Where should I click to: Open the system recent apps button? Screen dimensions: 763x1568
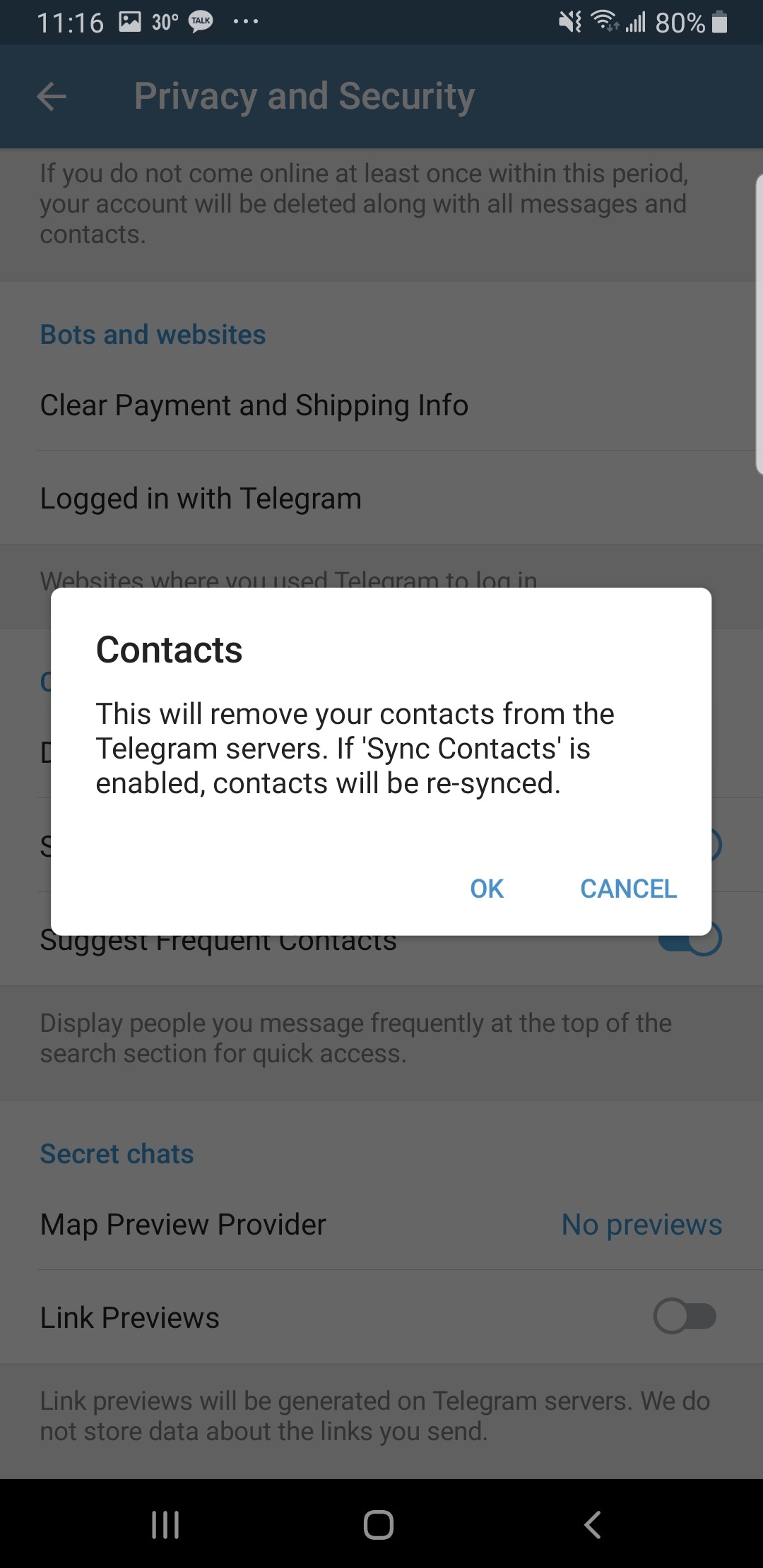pyautogui.click(x=165, y=1524)
